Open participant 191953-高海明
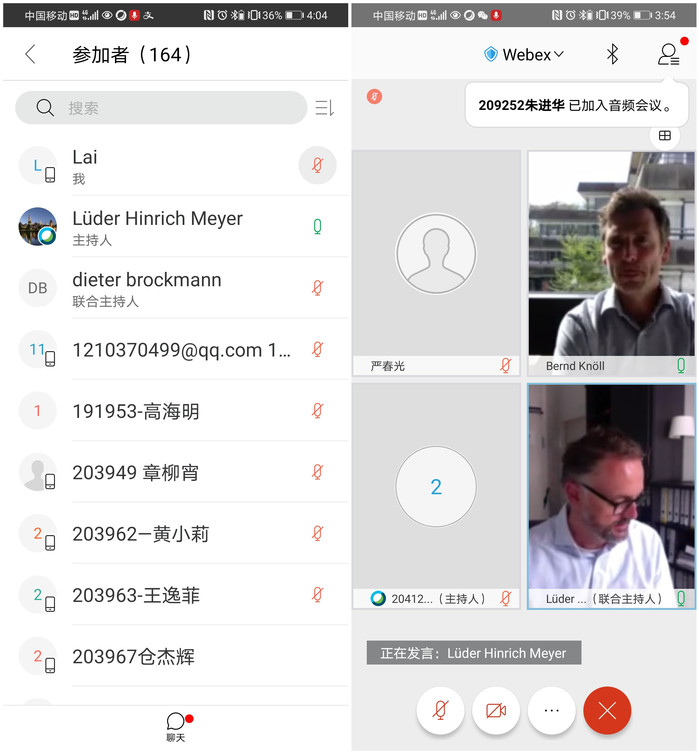699x754 pixels. click(135, 411)
